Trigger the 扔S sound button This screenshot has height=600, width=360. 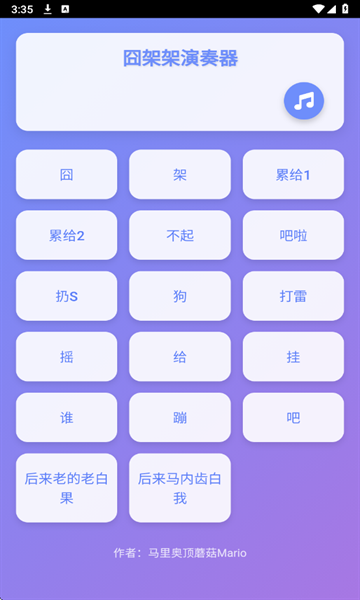[x=67, y=296]
